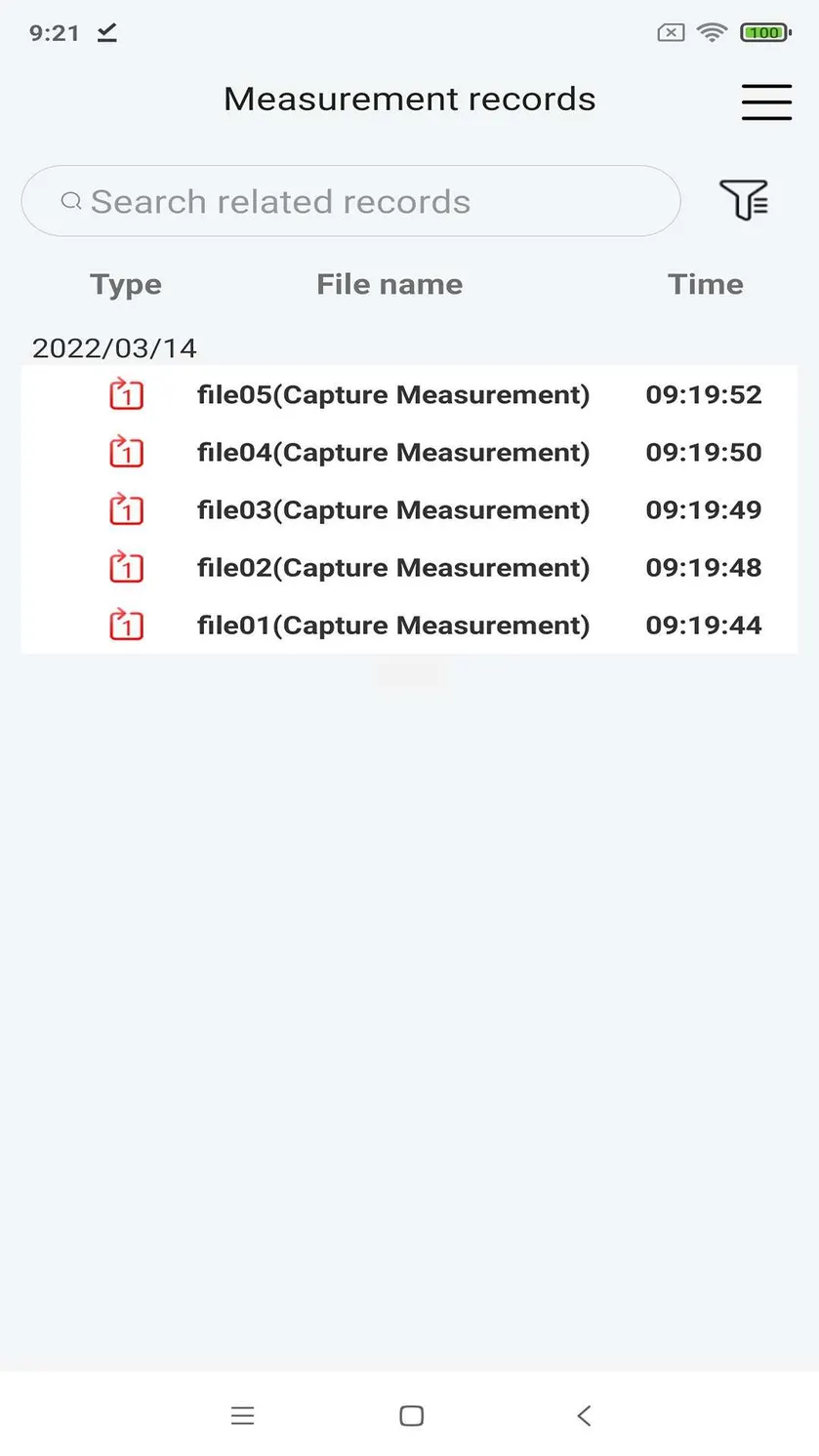Viewport: 819px width, 1456px height.
Task: Tap the filter records icon
Action: (744, 200)
